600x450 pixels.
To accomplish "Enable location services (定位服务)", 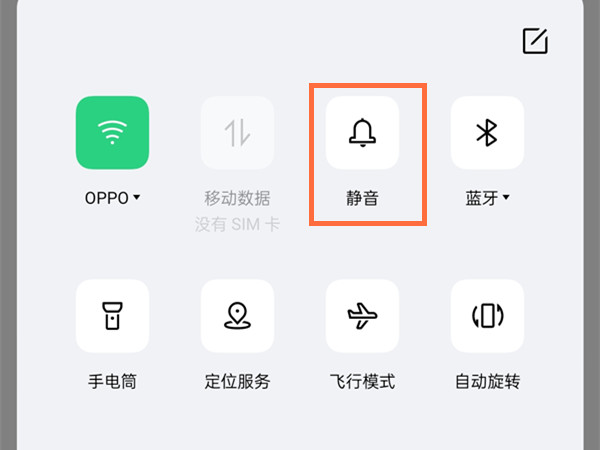I will (237, 316).
